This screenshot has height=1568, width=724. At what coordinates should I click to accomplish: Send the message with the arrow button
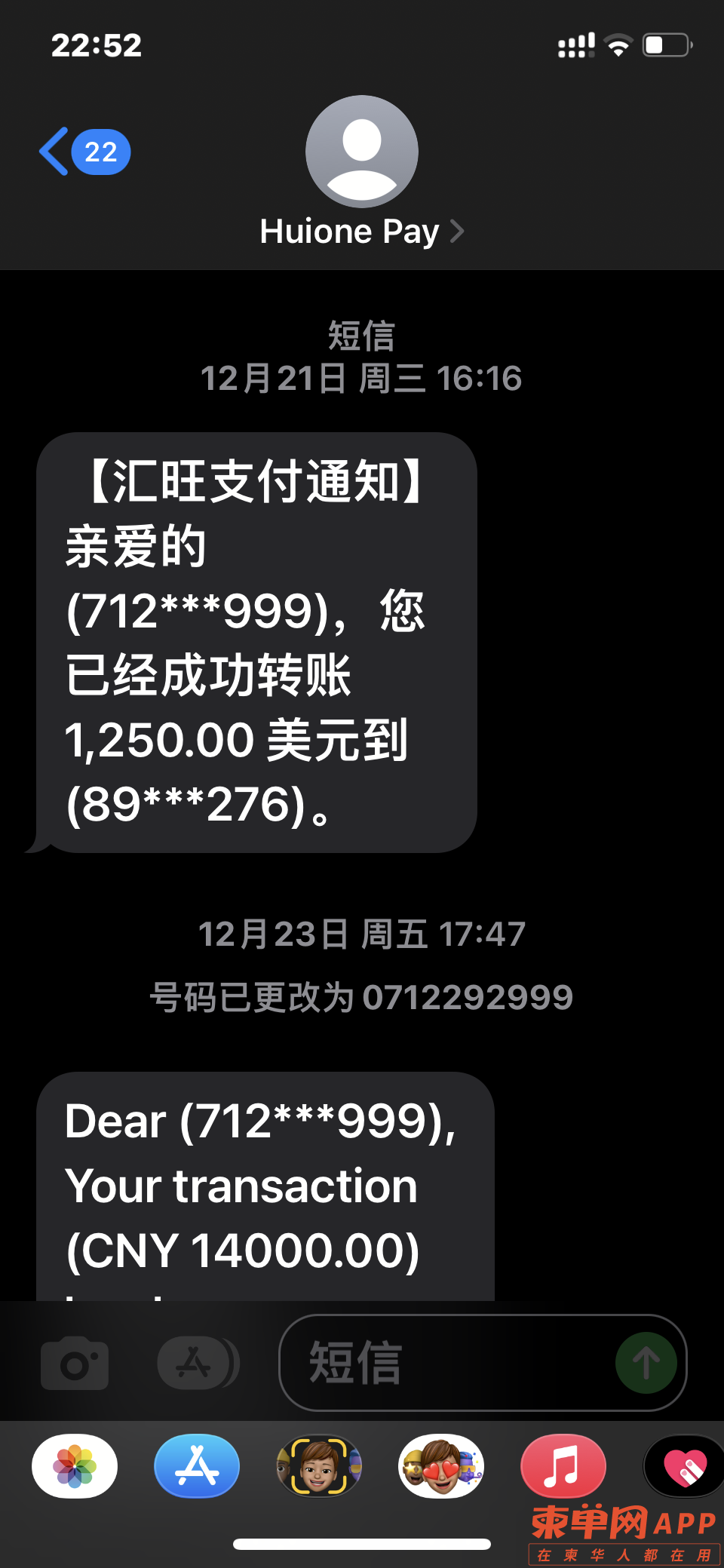click(x=646, y=1363)
